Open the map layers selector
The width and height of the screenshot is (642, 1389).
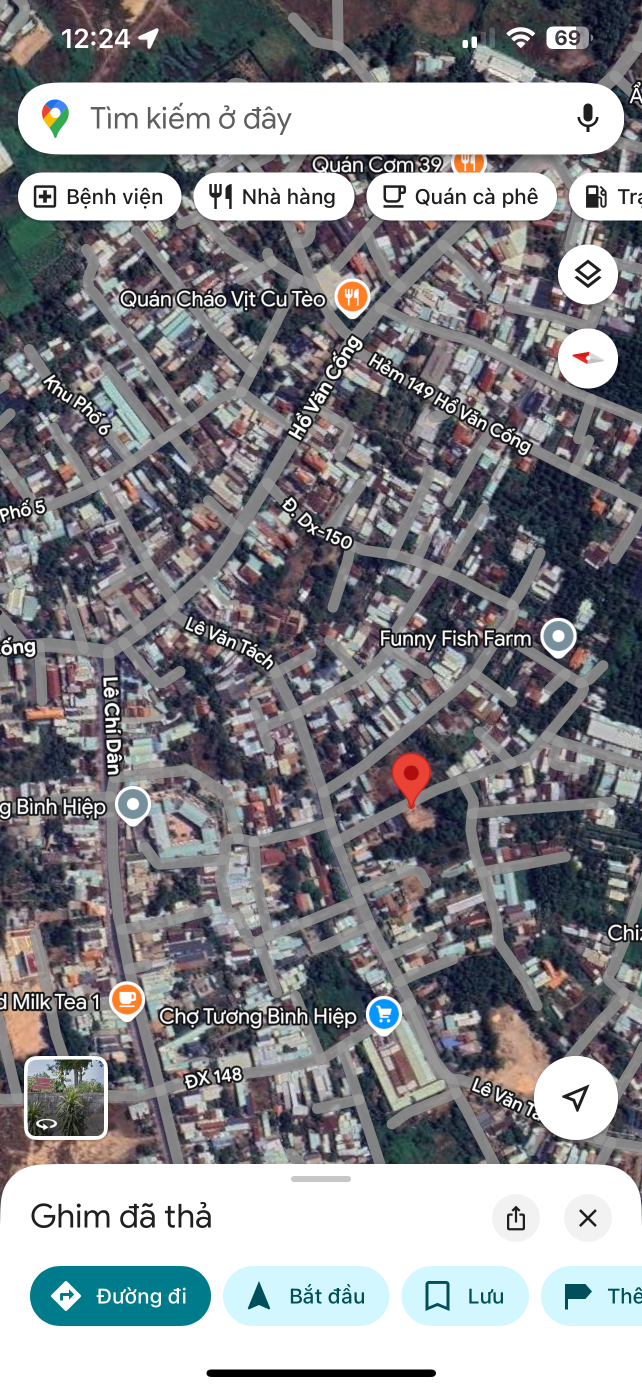[x=588, y=274]
